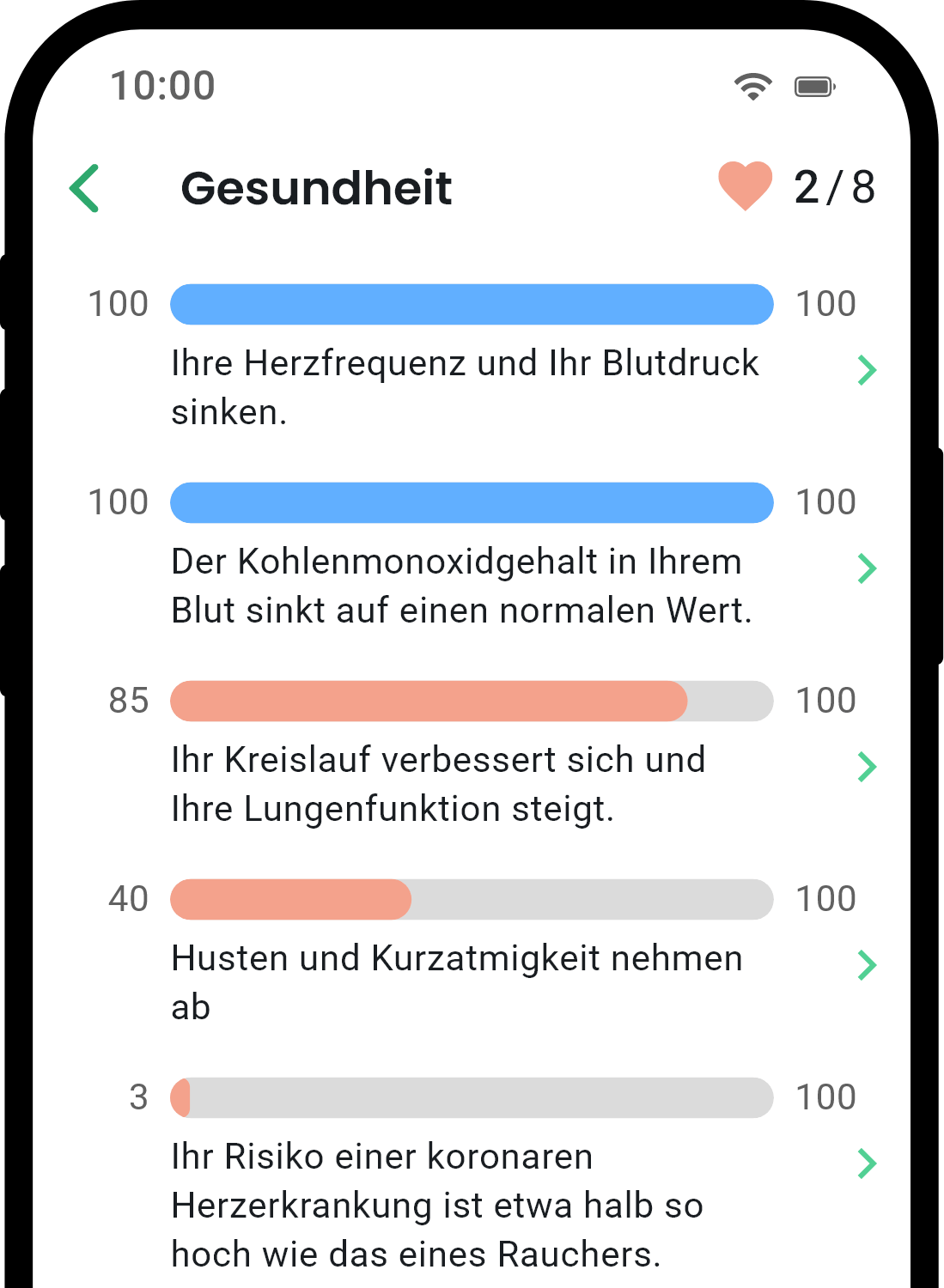Screen dimensions: 944x1288
Task: Click the 40 percent progress bar
Action: tap(472, 899)
